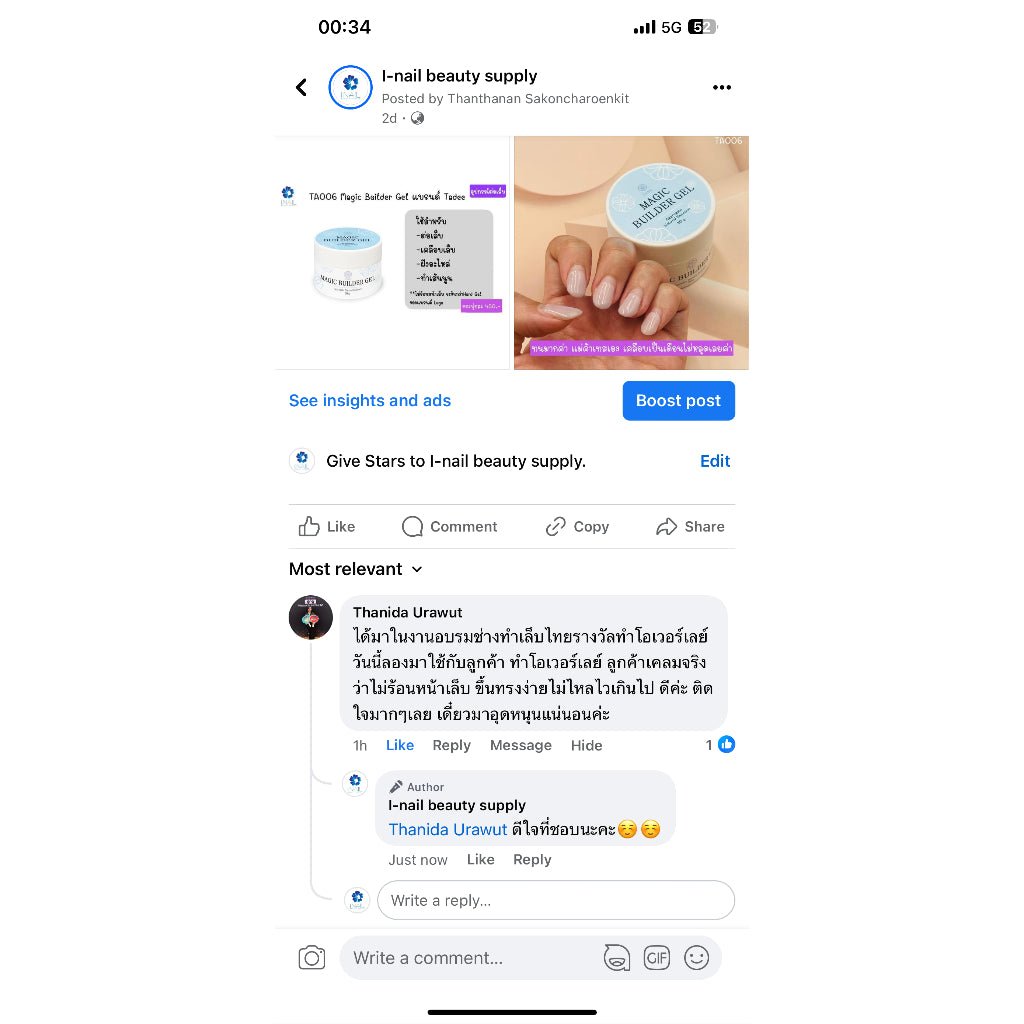1024x1024 pixels.
Task: Tap the Boost post button
Action: (x=678, y=401)
